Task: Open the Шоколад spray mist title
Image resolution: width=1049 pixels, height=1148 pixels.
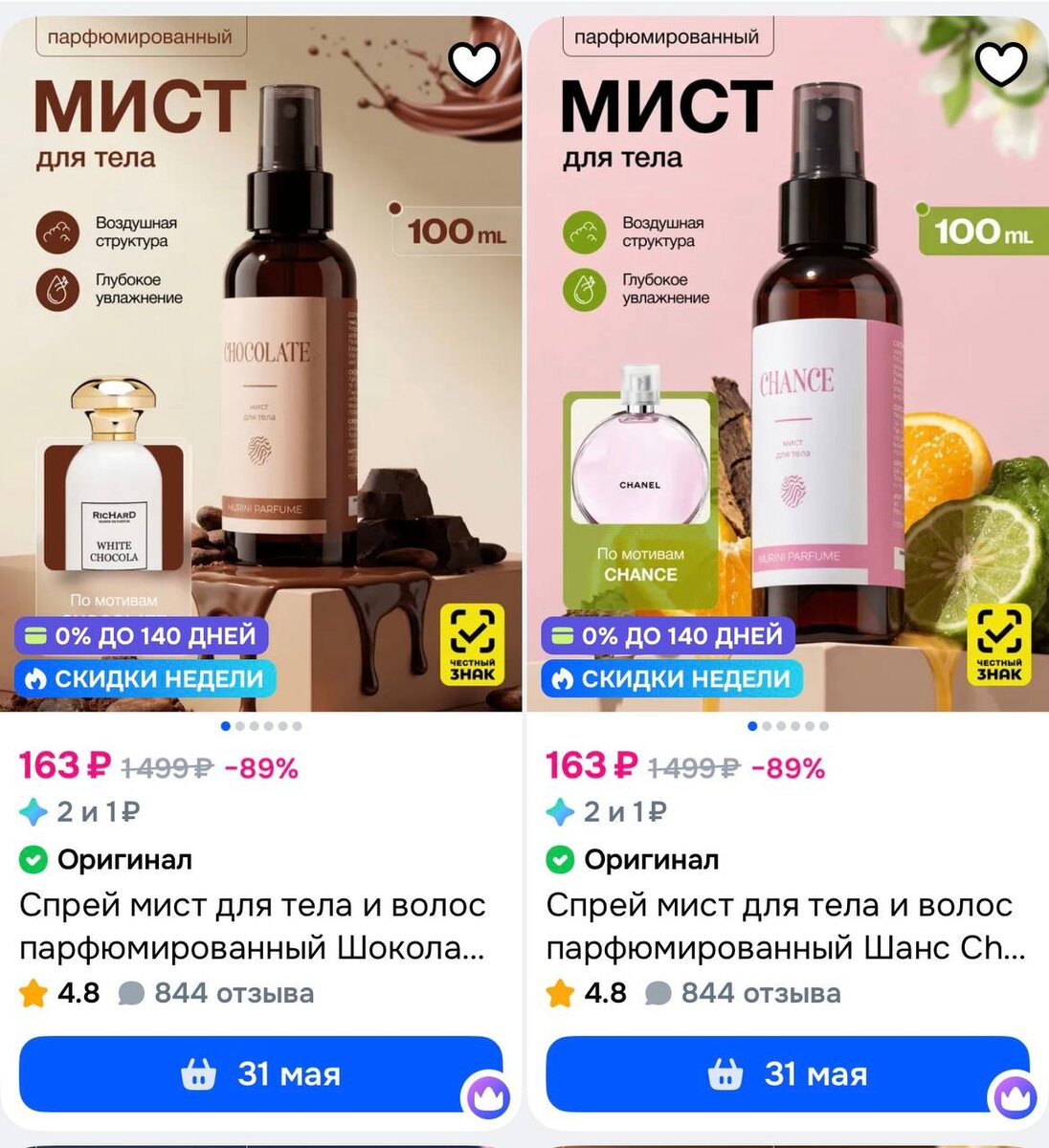Action: 254,926
